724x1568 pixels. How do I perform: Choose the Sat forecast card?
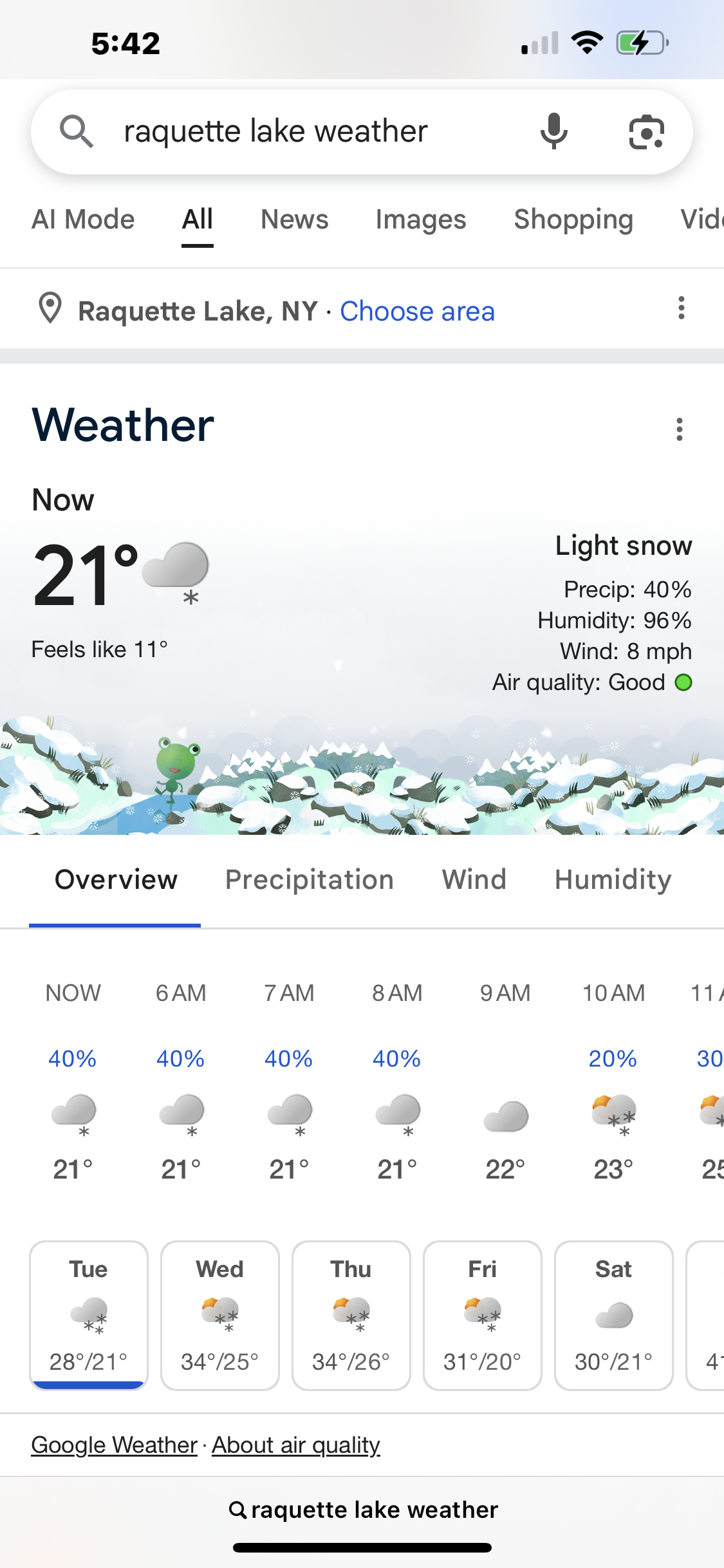coord(614,1315)
